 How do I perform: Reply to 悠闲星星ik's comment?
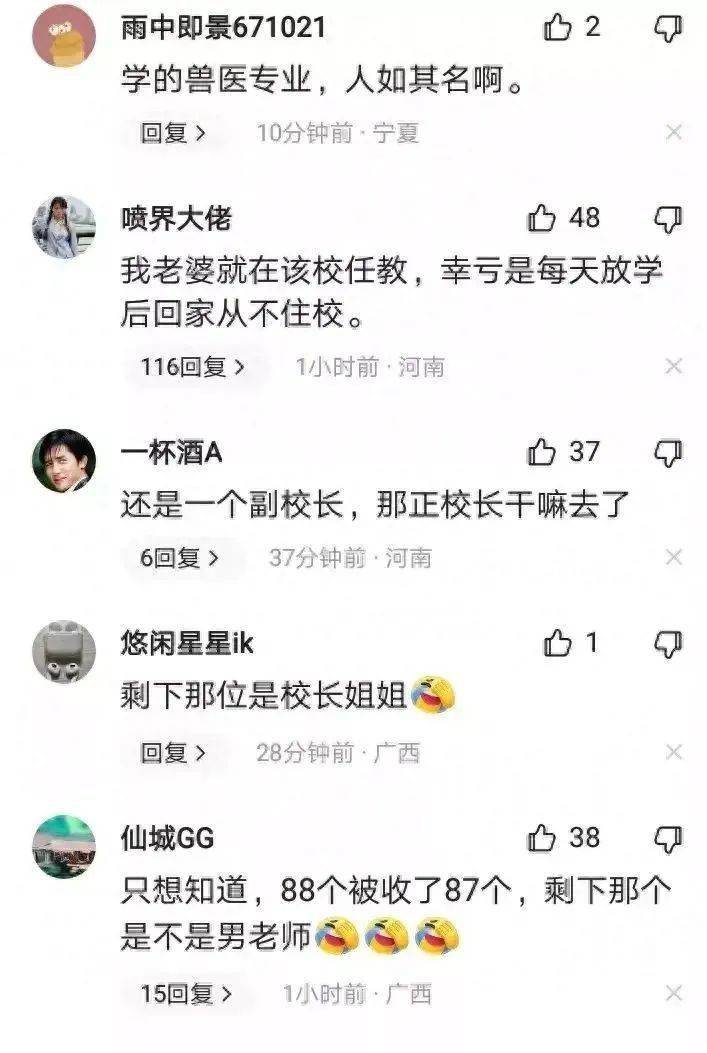(x=172, y=752)
